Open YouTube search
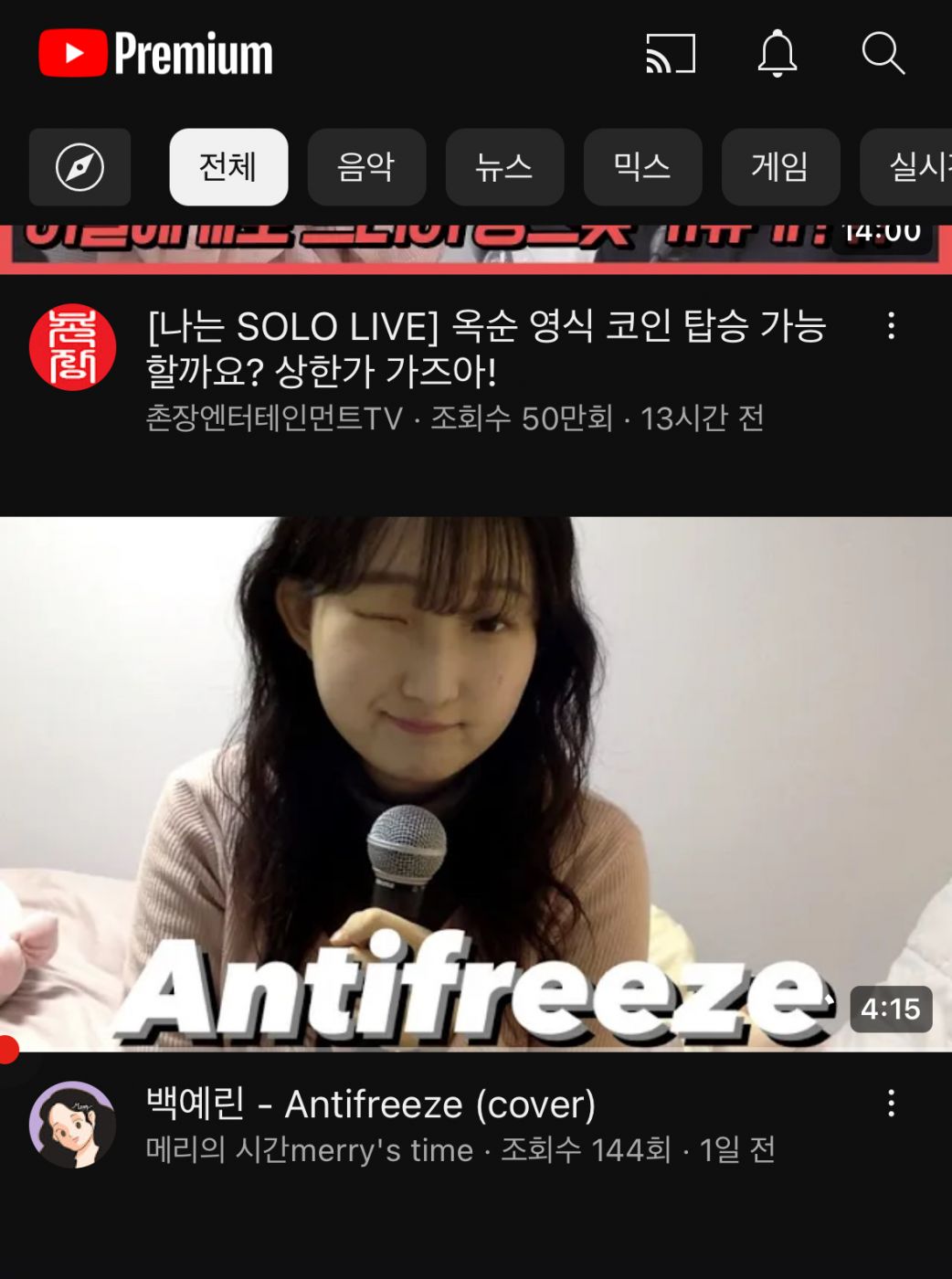This screenshot has height=1279, width=952. (883, 54)
